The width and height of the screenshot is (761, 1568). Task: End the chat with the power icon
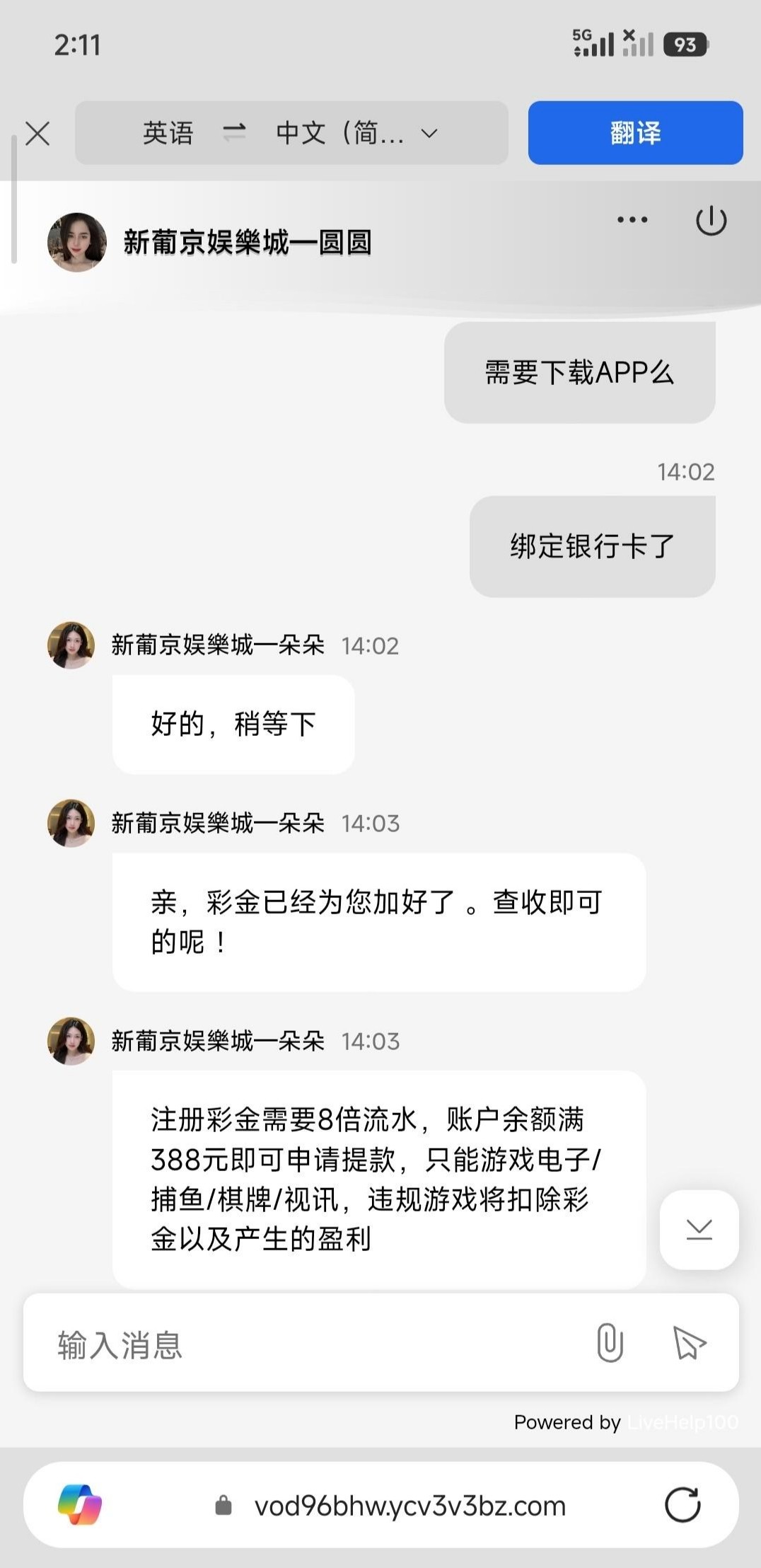click(x=711, y=220)
